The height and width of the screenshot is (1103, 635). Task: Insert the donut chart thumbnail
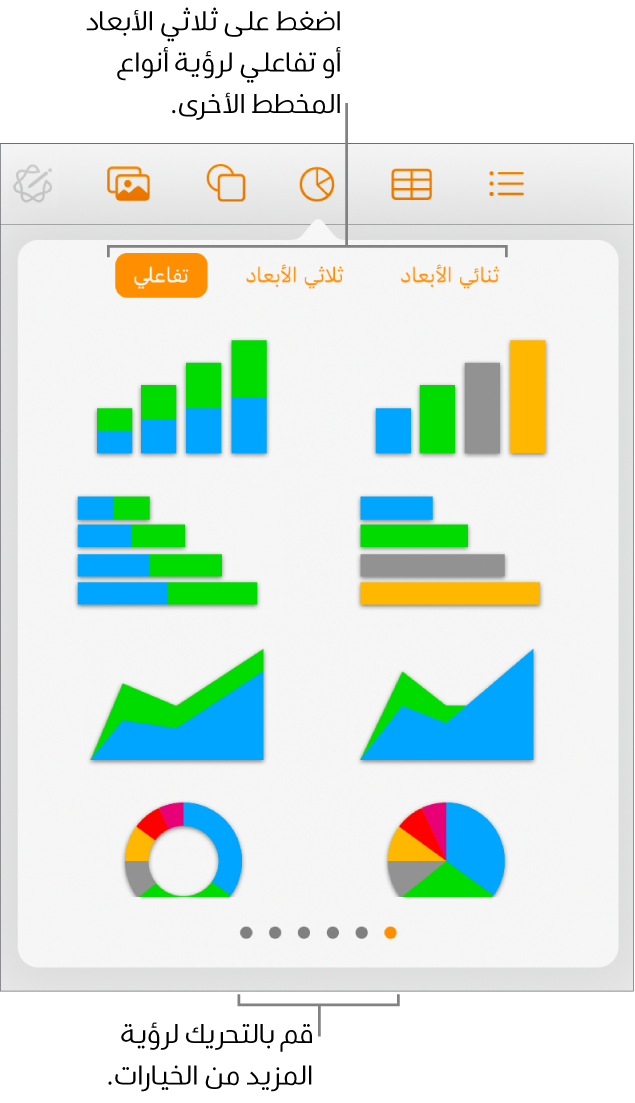[183, 850]
